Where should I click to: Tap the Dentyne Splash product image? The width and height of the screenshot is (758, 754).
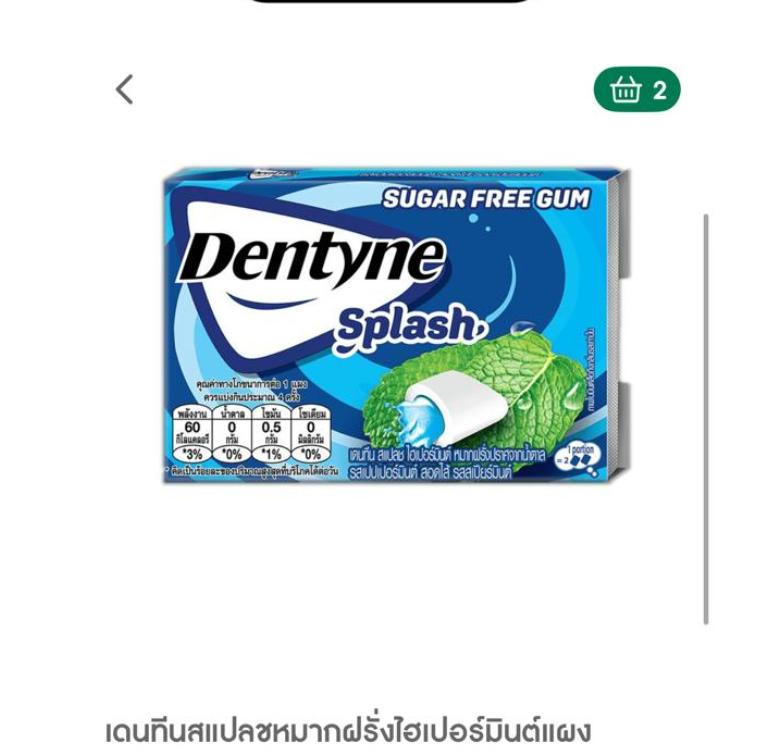point(396,325)
